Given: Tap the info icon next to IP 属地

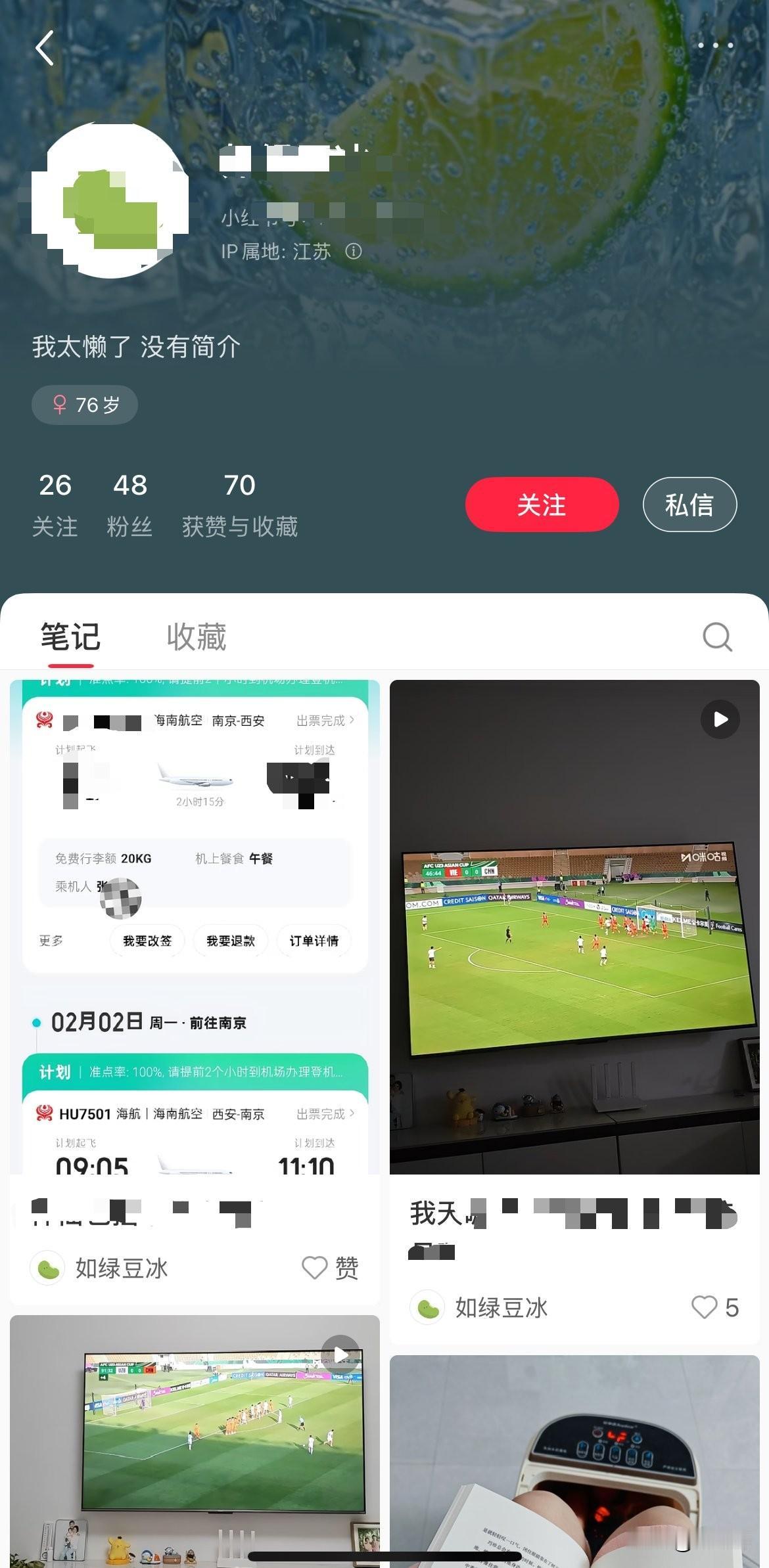Looking at the screenshot, I should tap(354, 252).
